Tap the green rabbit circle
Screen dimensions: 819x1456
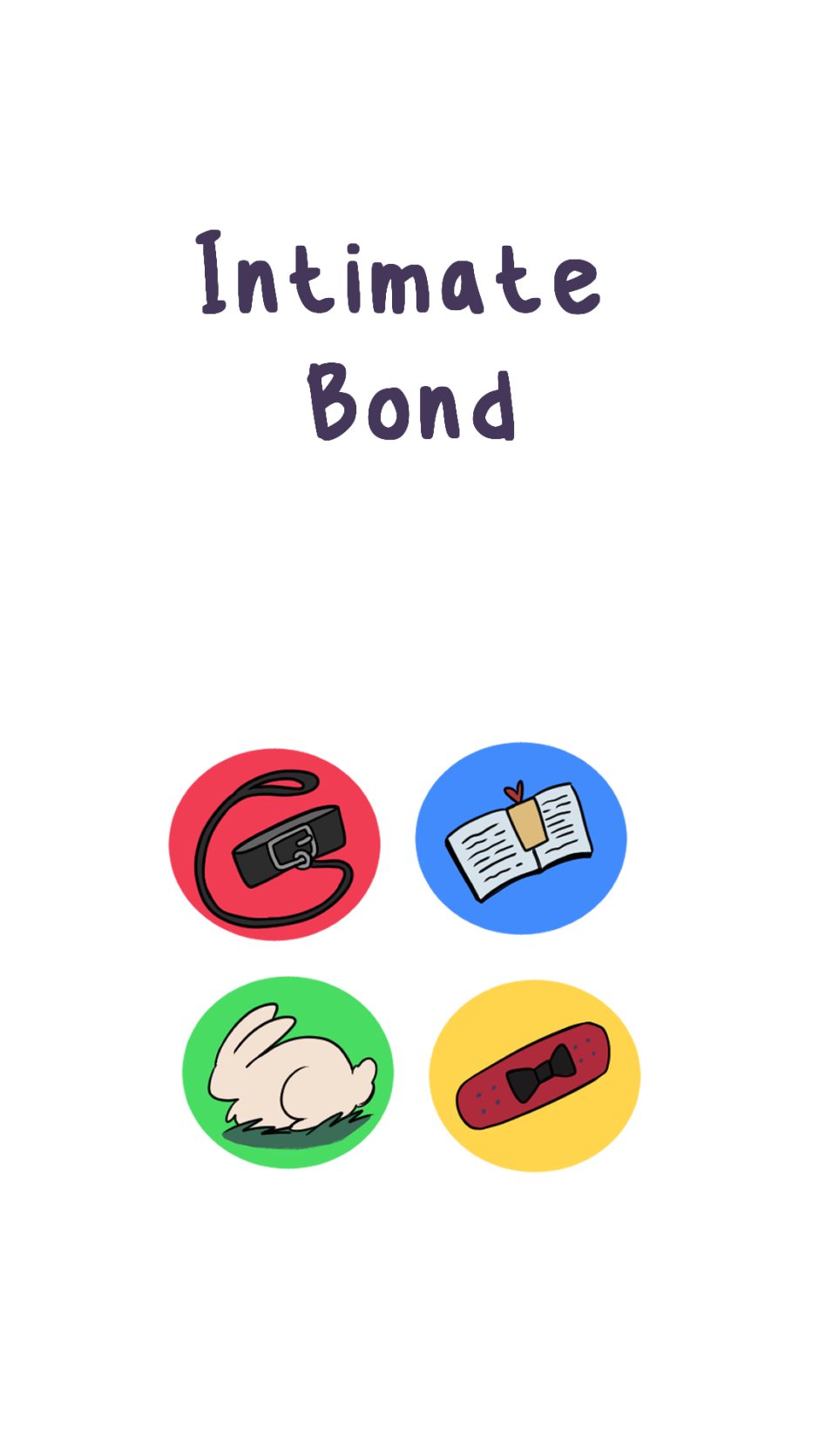tap(288, 1072)
